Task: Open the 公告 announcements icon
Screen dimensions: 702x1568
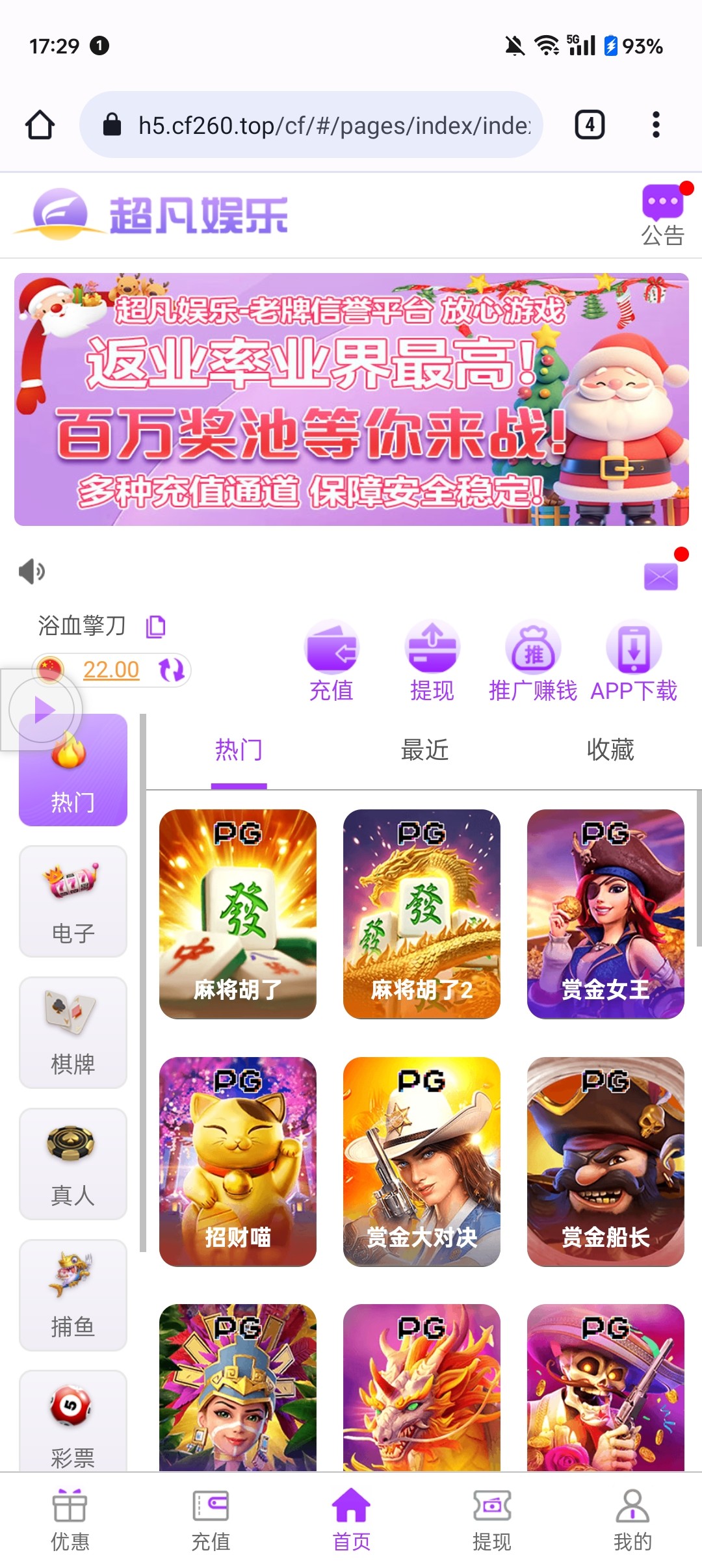Action: 662,215
